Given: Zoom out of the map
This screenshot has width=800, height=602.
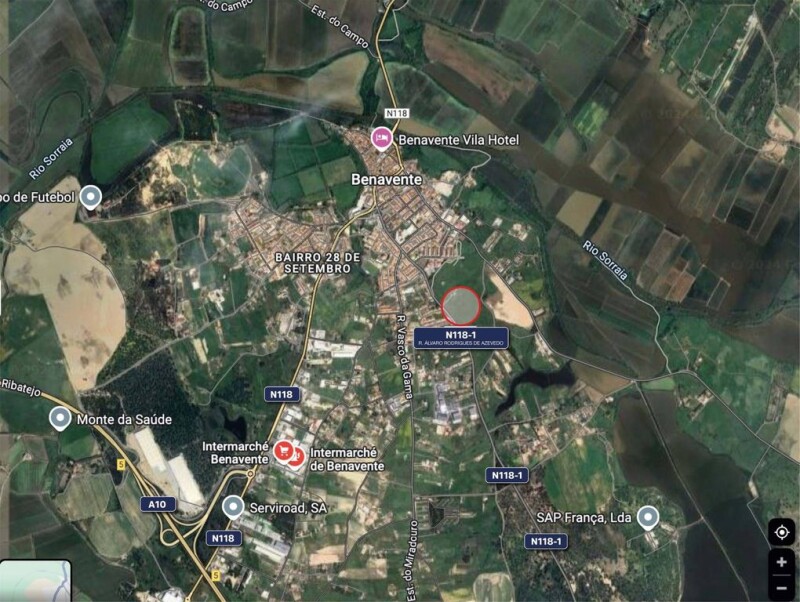Looking at the screenshot, I should (x=781, y=588).
